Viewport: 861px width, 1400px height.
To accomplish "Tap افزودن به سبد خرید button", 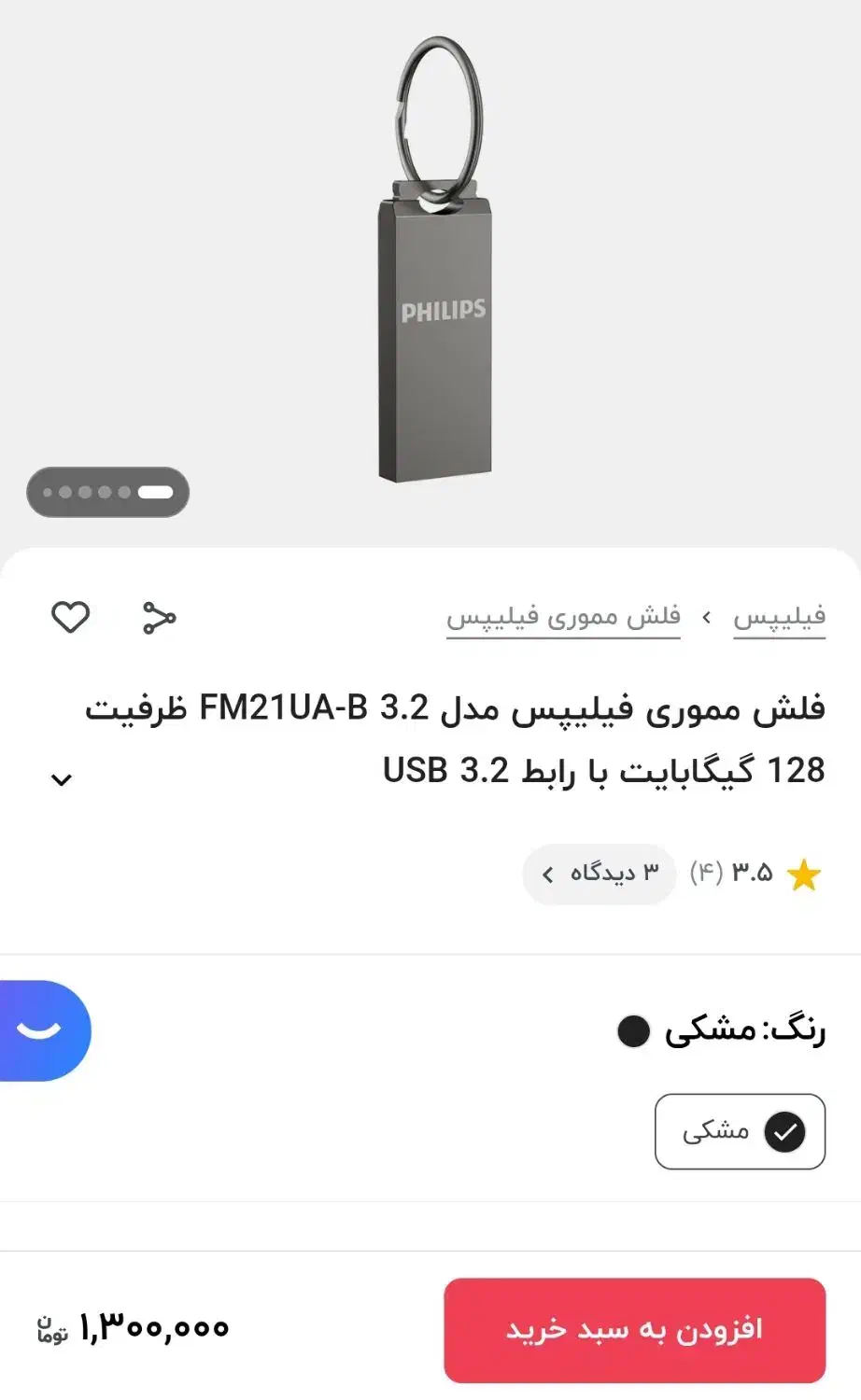I will (x=634, y=1329).
